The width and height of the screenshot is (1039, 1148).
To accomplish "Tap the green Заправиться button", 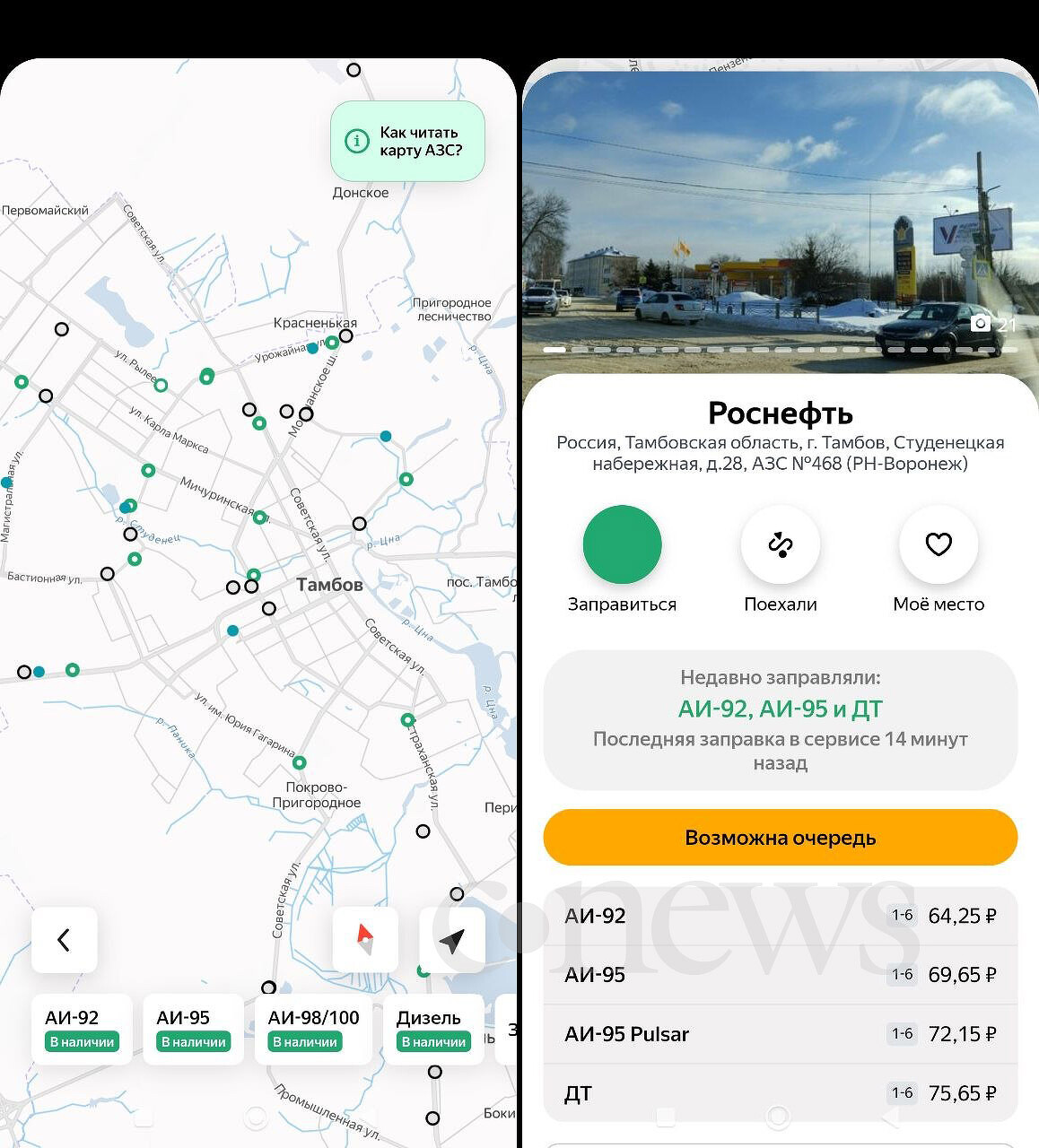I will 622,544.
